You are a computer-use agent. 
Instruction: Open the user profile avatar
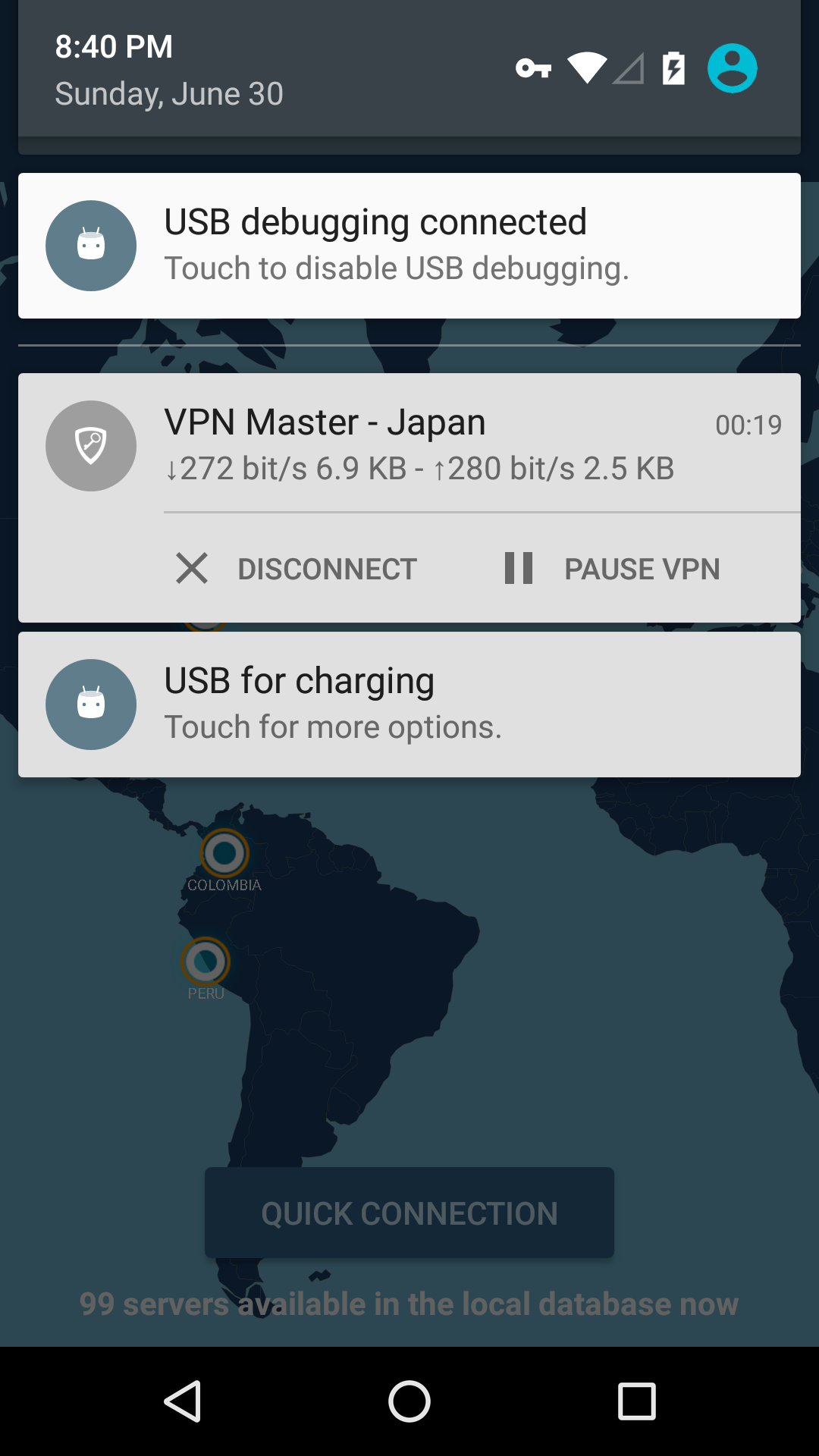click(732, 68)
